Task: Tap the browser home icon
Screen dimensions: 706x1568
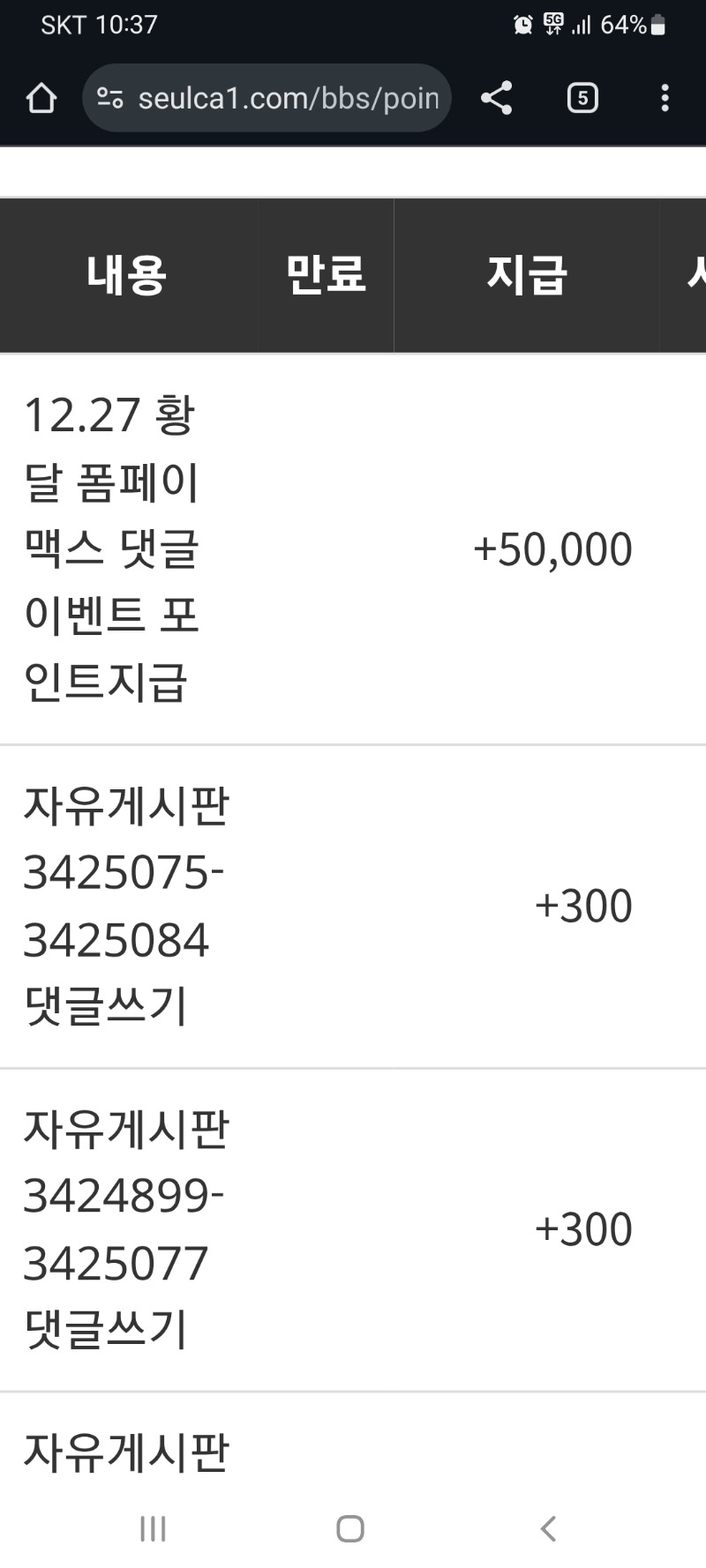Action: [x=41, y=98]
